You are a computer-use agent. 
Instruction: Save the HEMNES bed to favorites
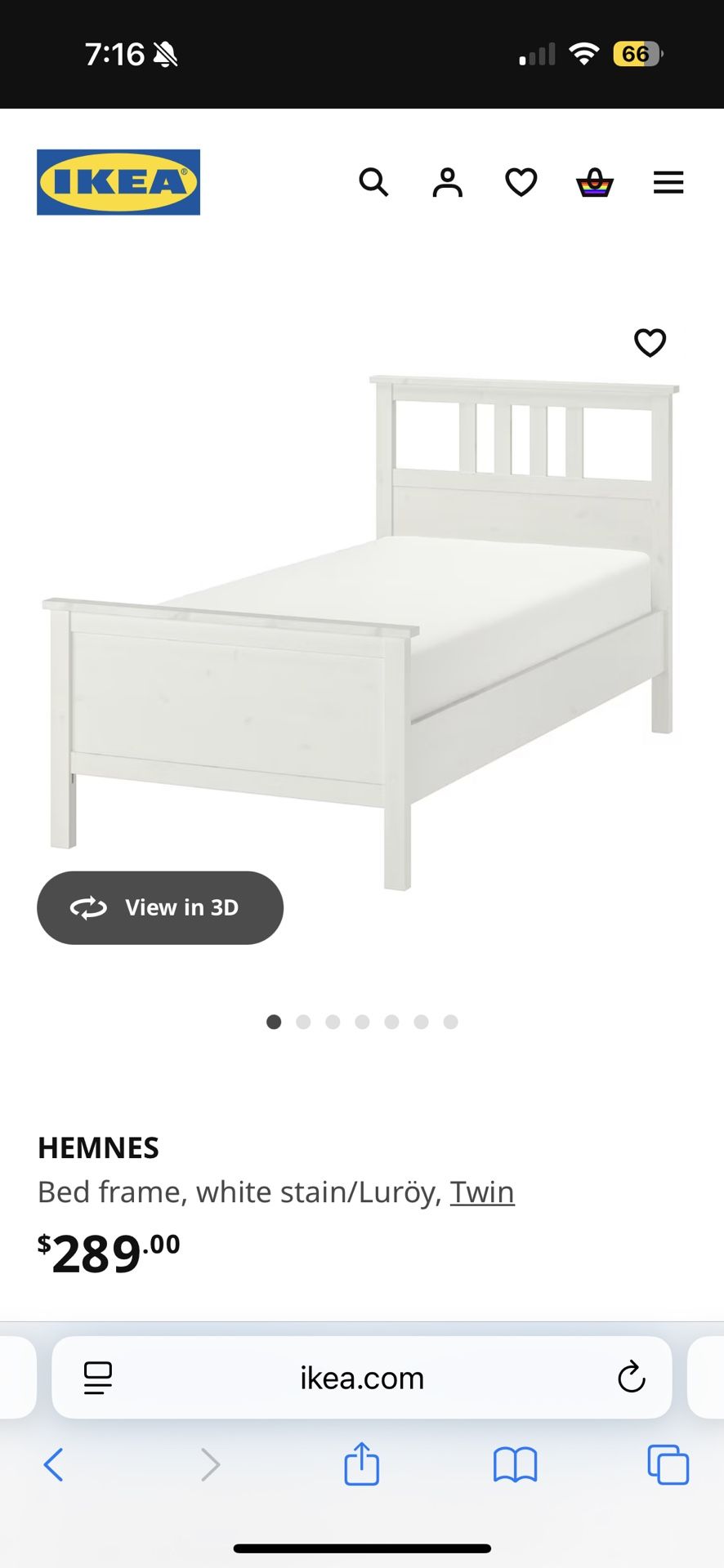(650, 343)
